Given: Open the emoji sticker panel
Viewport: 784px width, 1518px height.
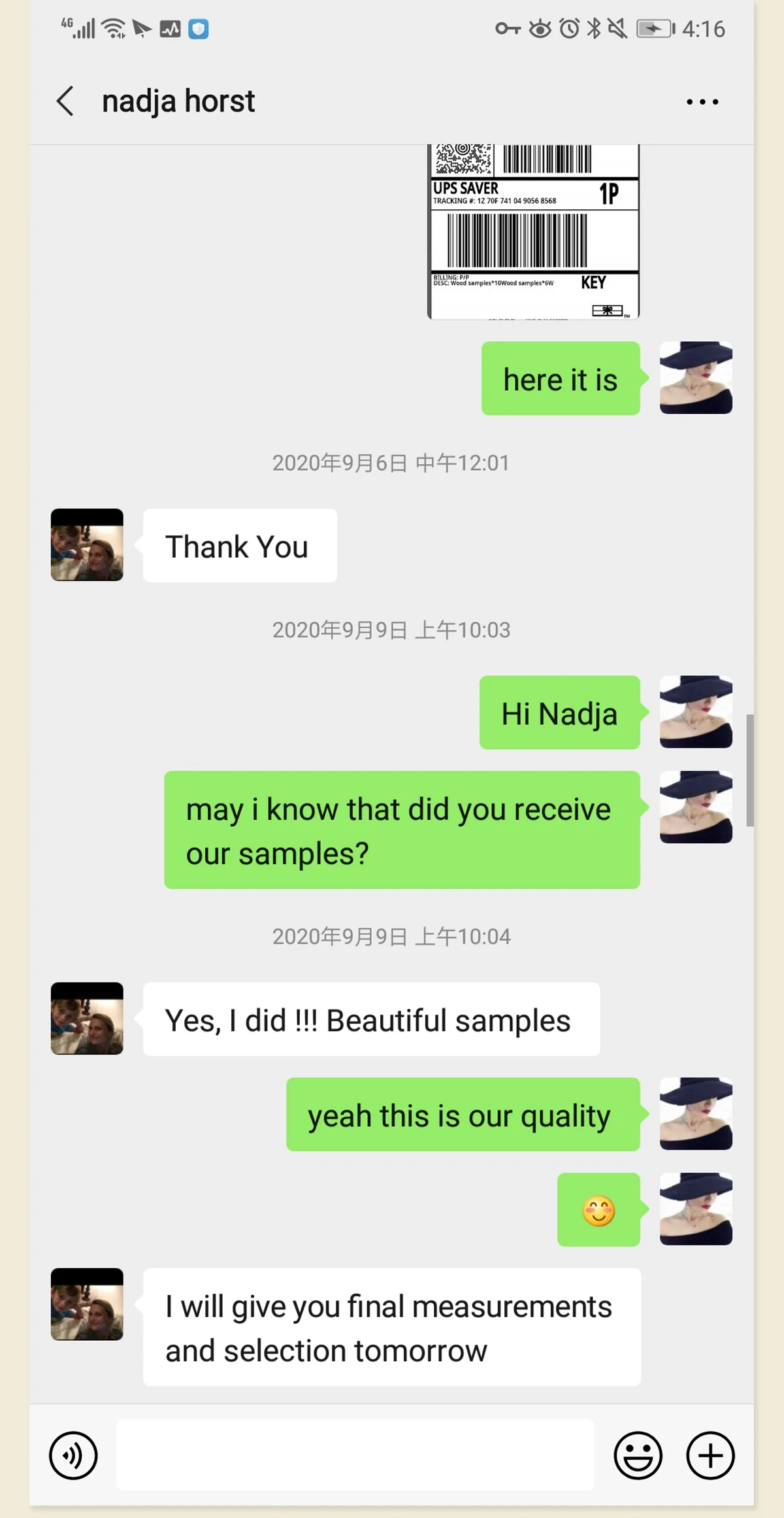Looking at the screenshot, I should coord(638,1455).
